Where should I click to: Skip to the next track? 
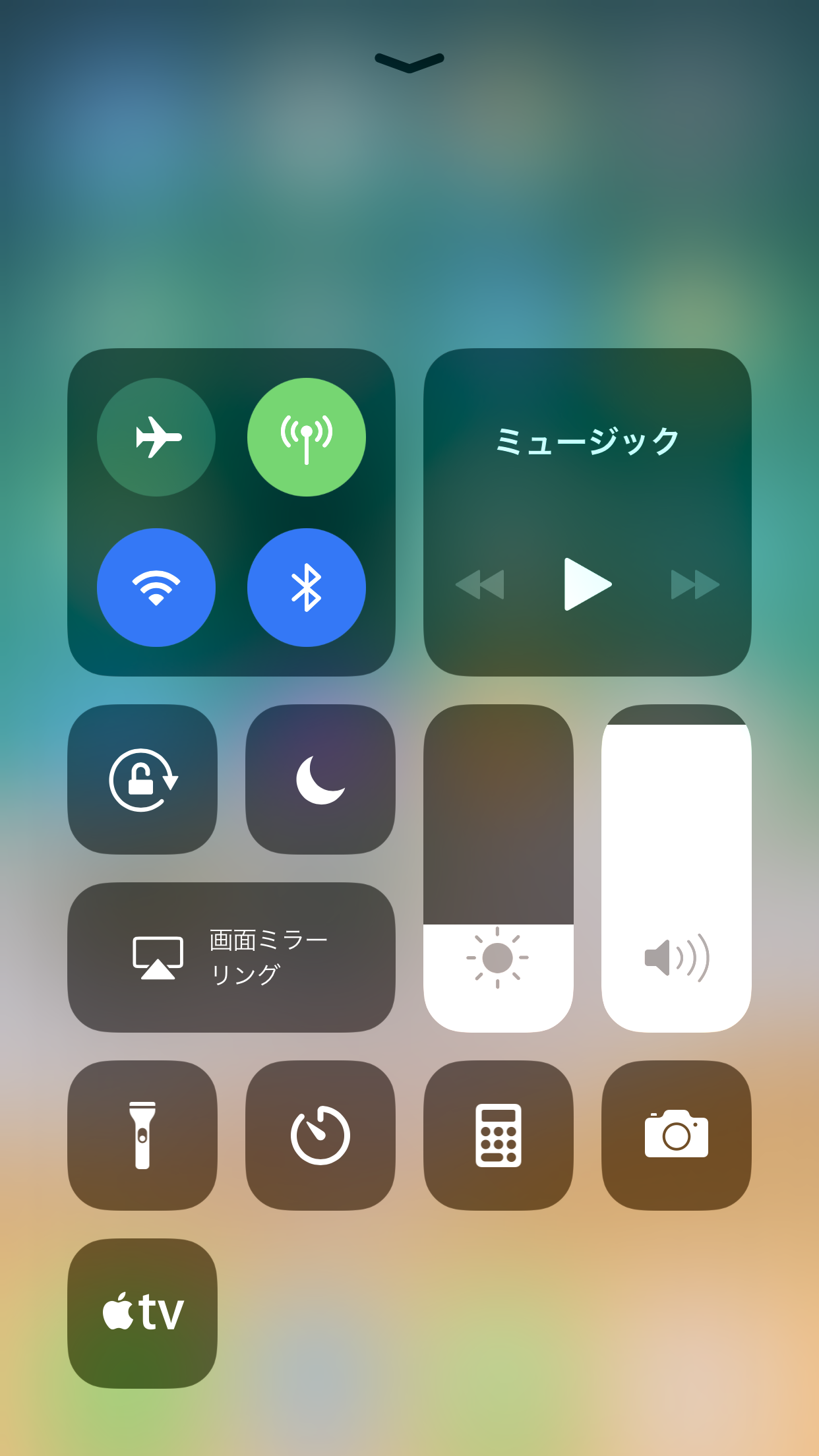[x=694, y=584]
